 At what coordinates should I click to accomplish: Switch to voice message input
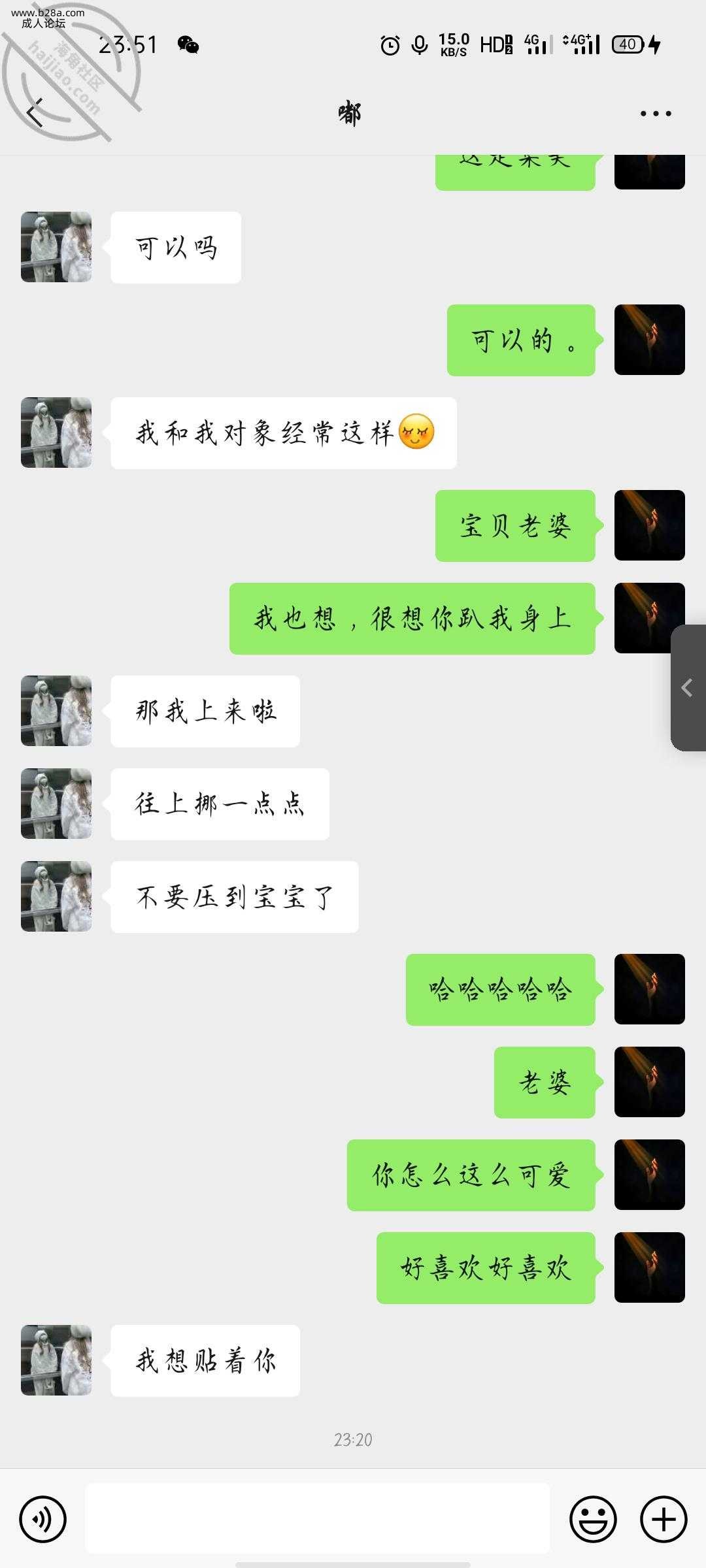[43, 1519]
